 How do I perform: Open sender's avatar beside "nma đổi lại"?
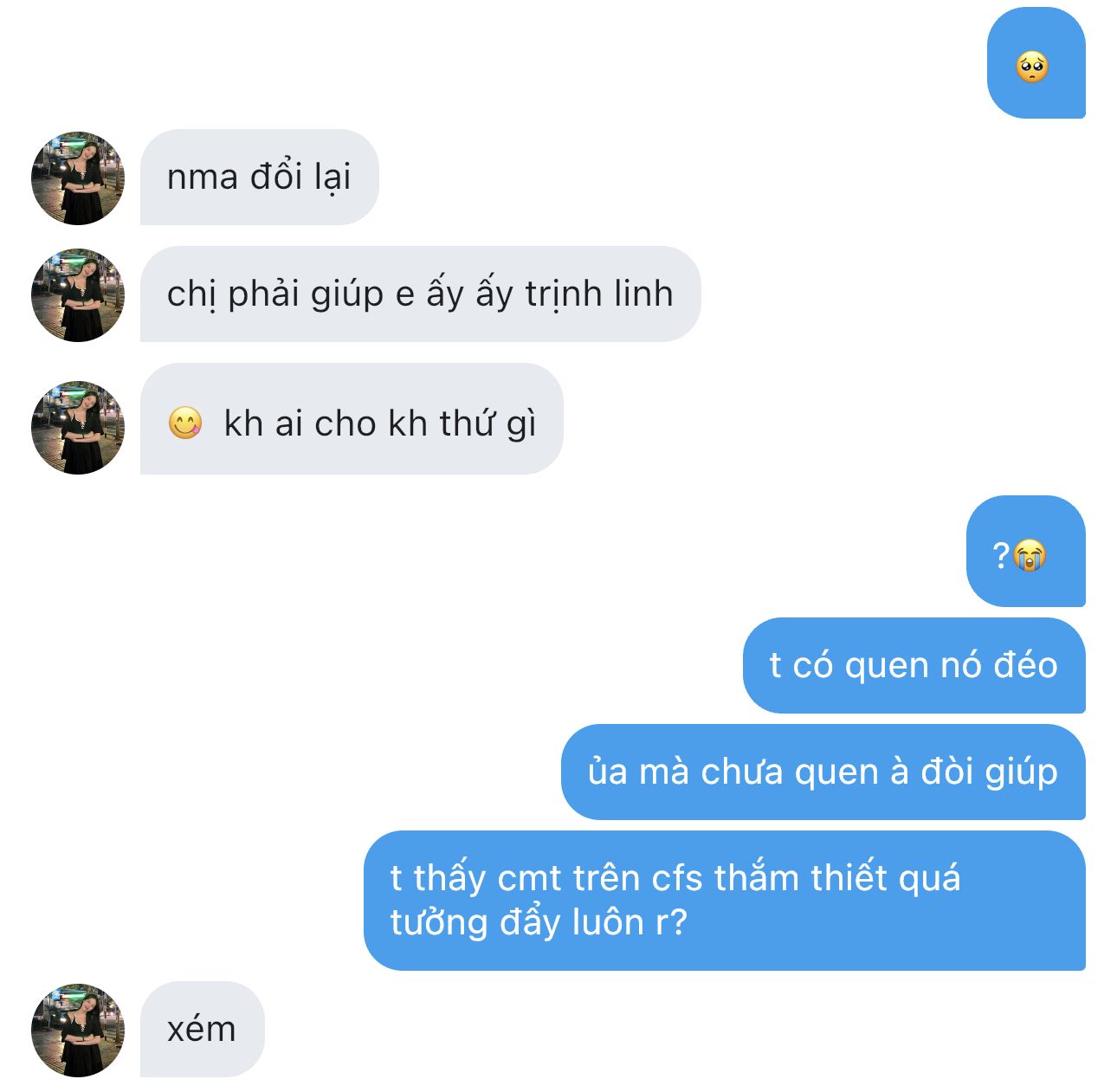(78, 178)
